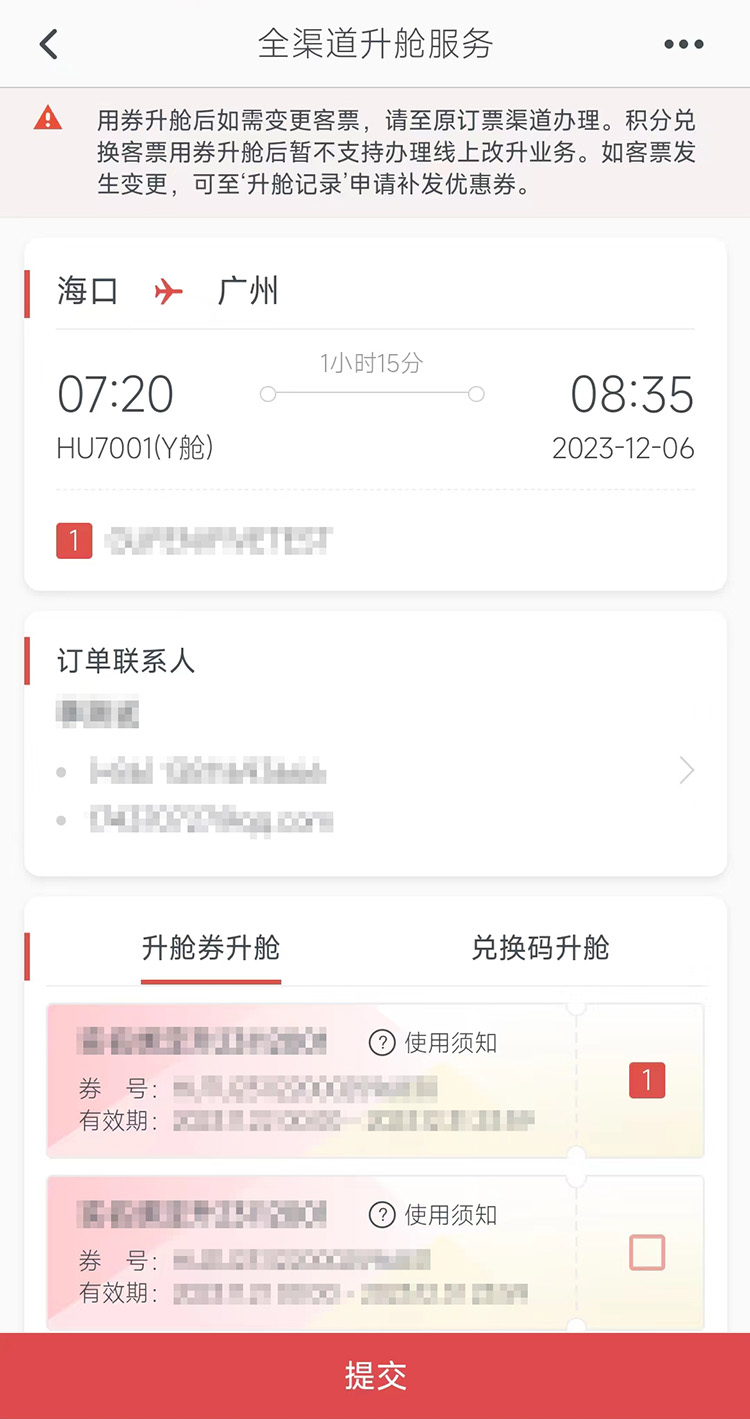Switch to the 兑换码升舱 tab

pos(540,948)
